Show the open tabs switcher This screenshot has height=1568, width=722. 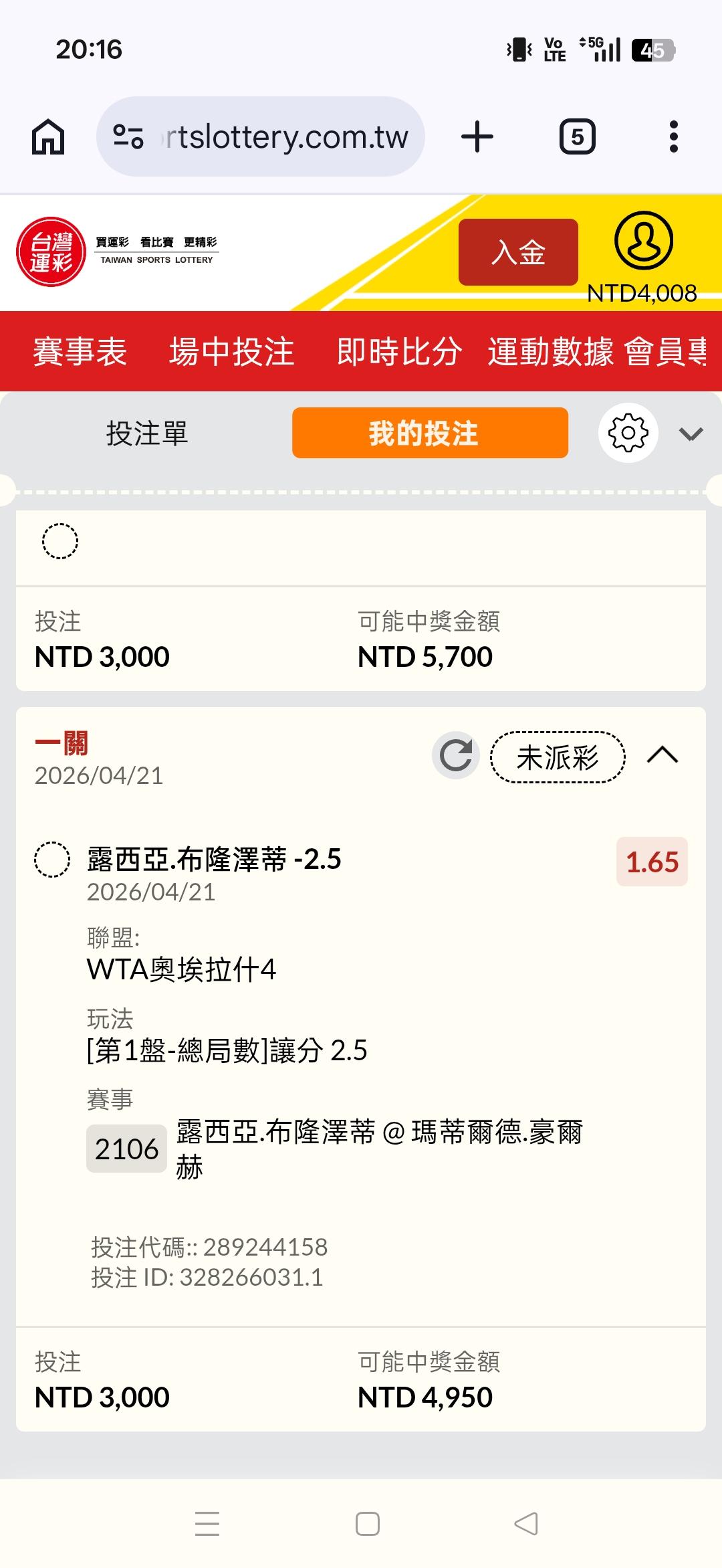(x=577, y=137)
